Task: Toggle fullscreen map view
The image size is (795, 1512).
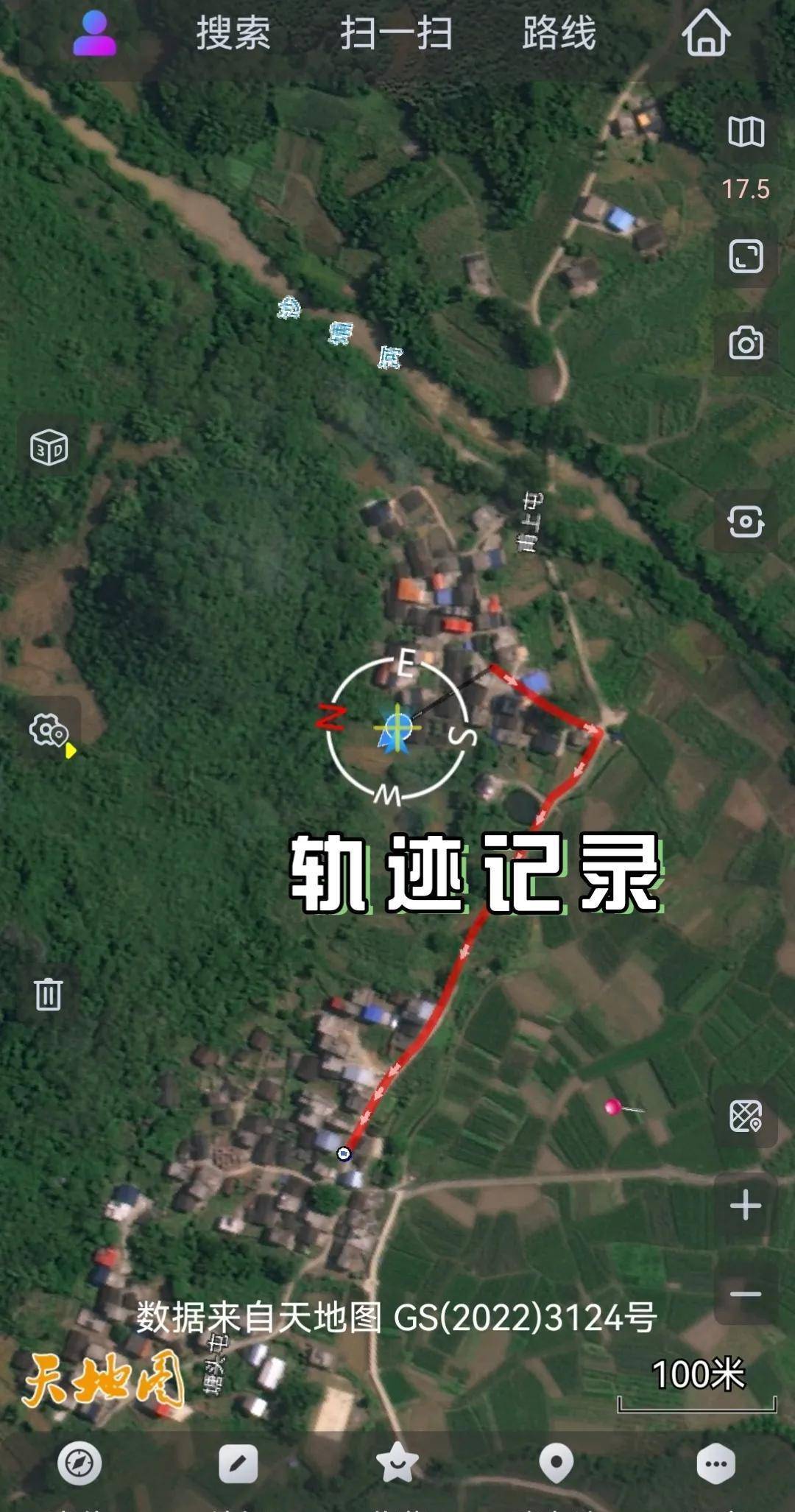Action: pos(746,257)
